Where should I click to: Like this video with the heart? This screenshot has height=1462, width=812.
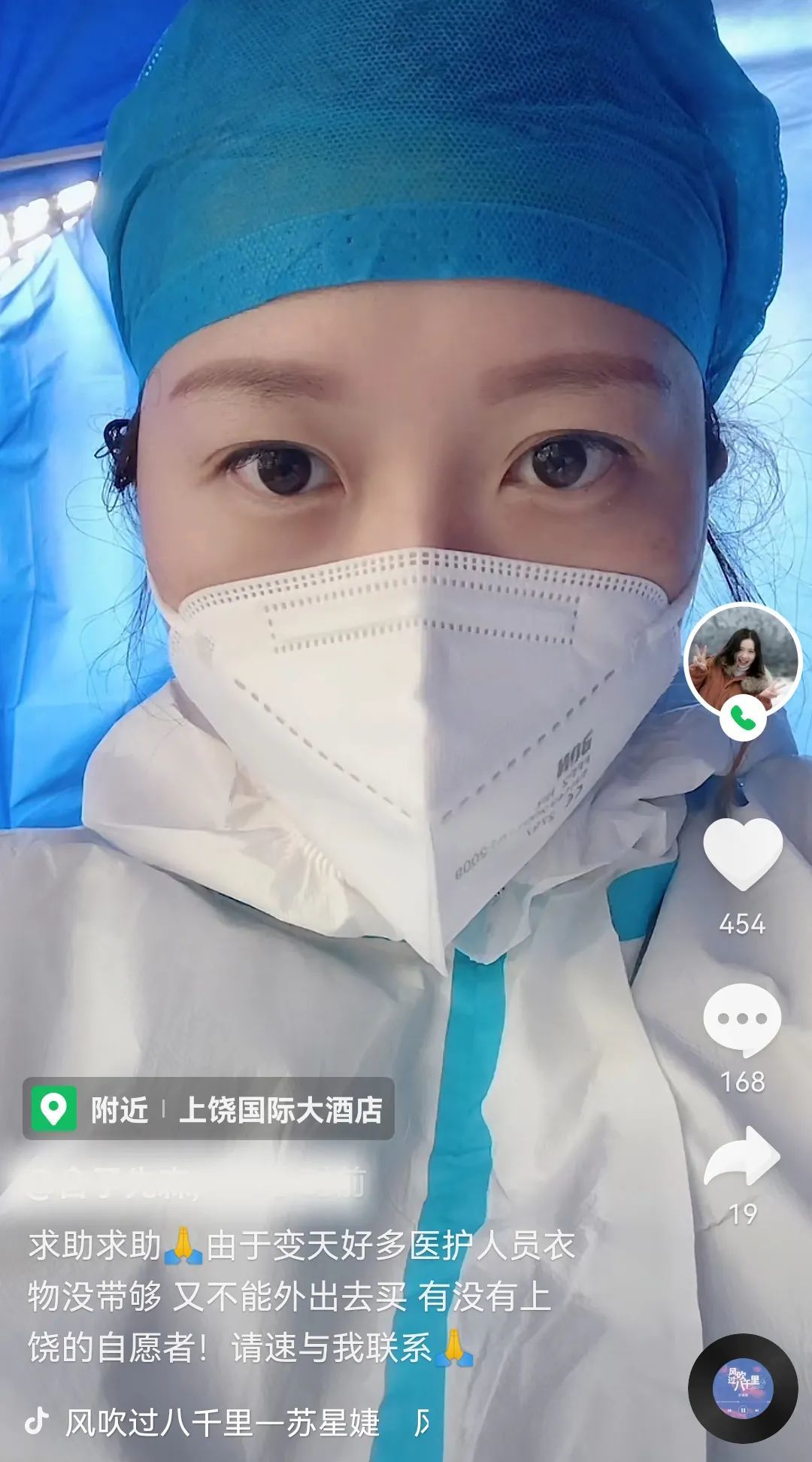[x=743, y=854]
